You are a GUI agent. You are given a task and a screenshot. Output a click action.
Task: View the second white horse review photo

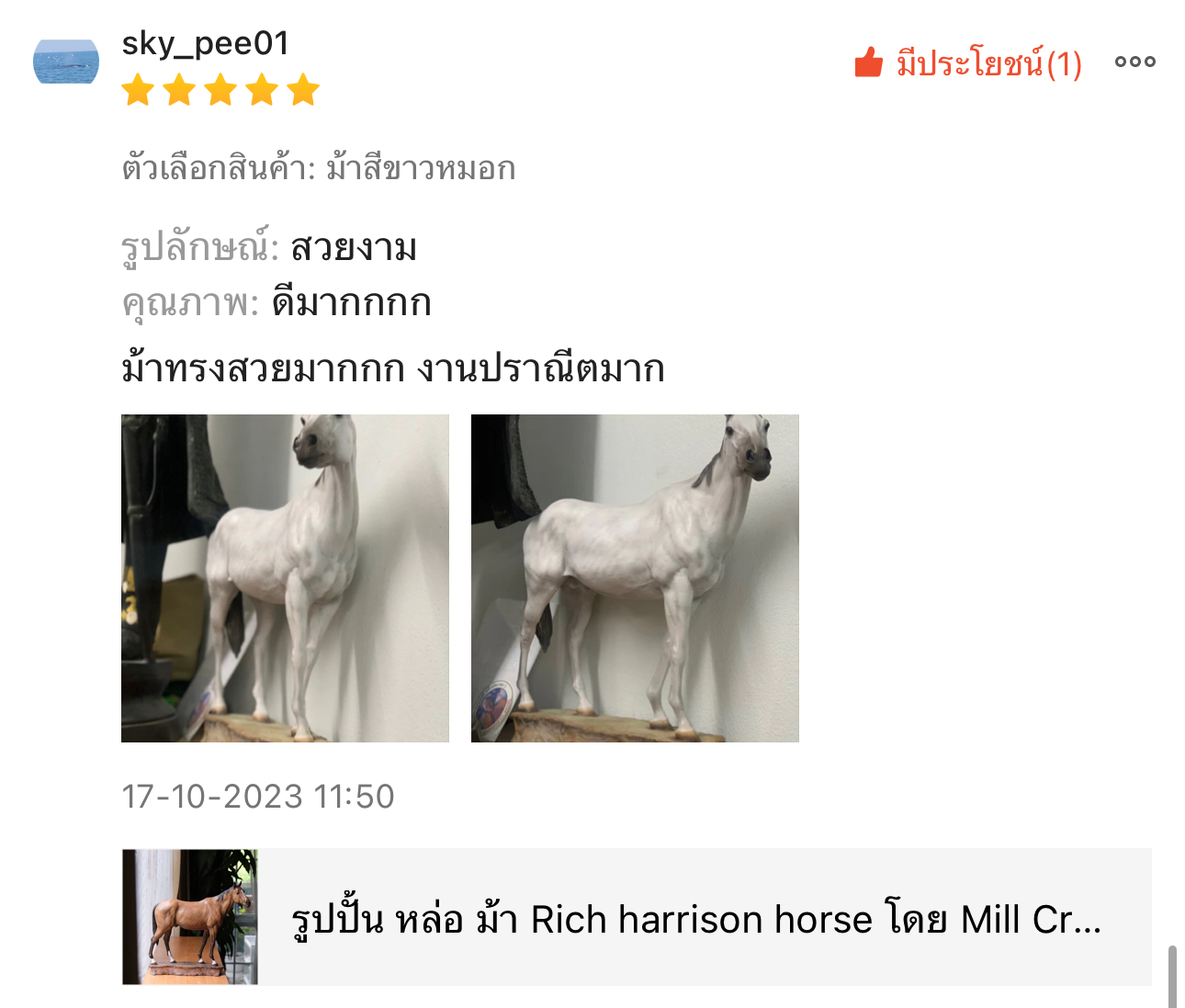[x=635, y=578]
